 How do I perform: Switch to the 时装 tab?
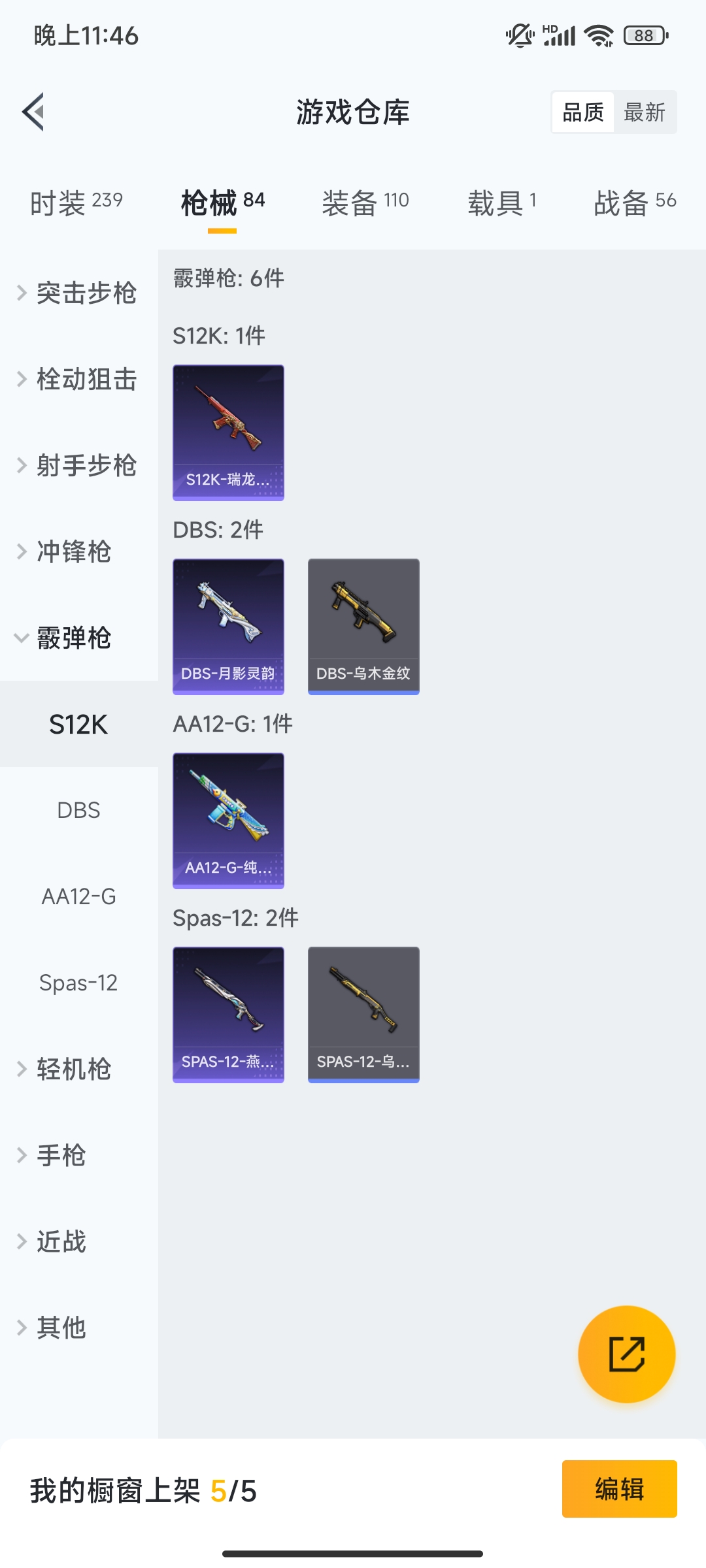(76, 203)
